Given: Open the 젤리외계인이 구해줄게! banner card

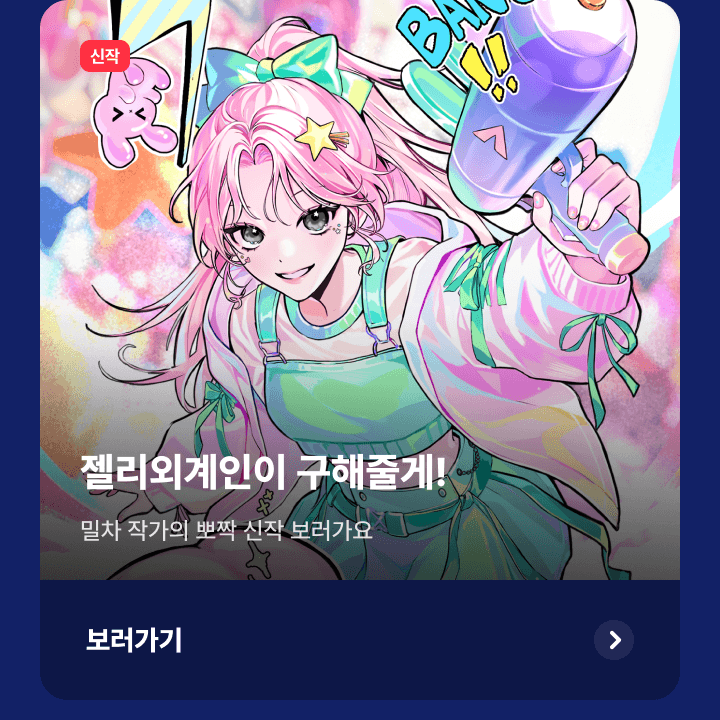Looking at the screenshot, I should click(360, 300).
